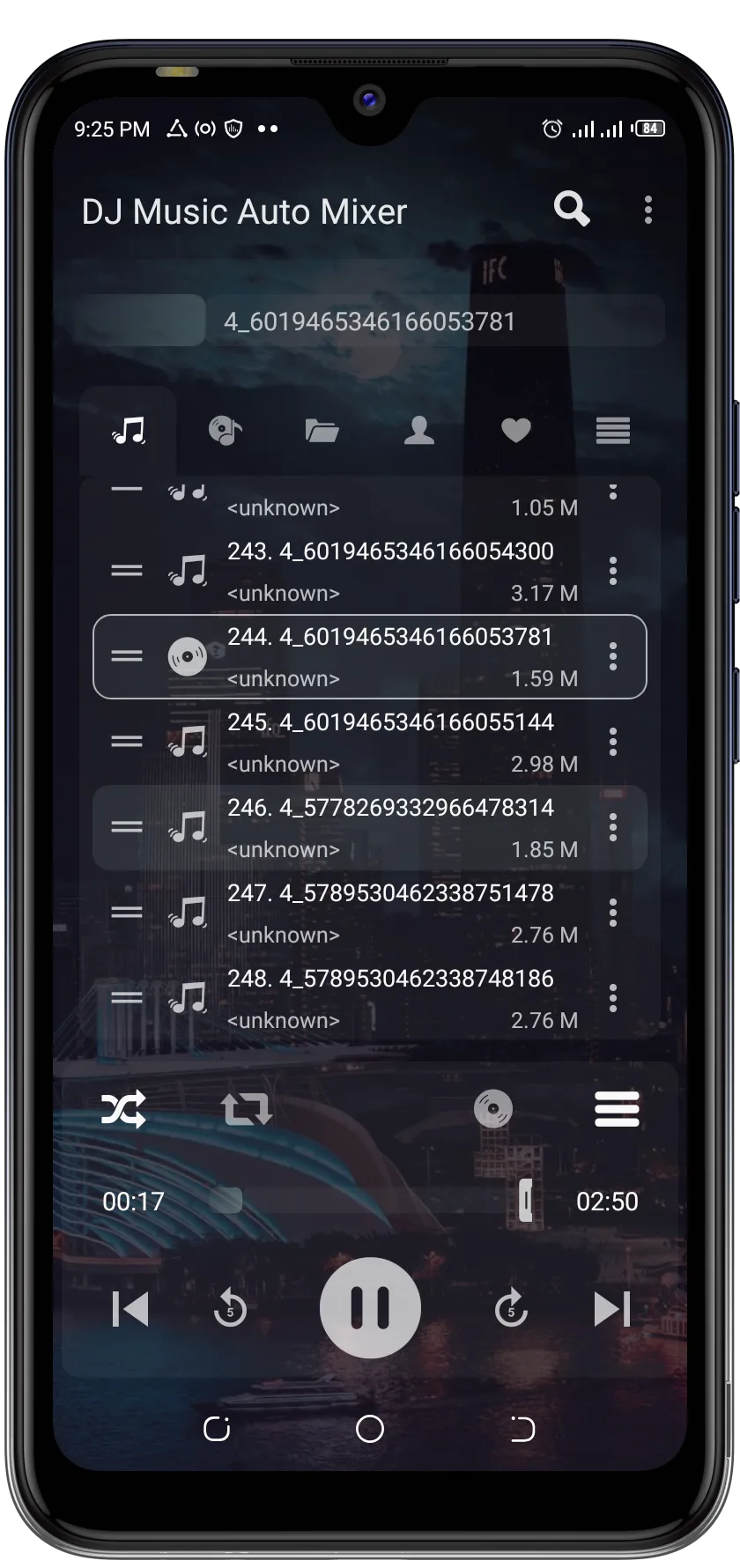This screenshot has width=740, height=1568.
Task: Switch to the folders tab
Action: tap(322, 431)
